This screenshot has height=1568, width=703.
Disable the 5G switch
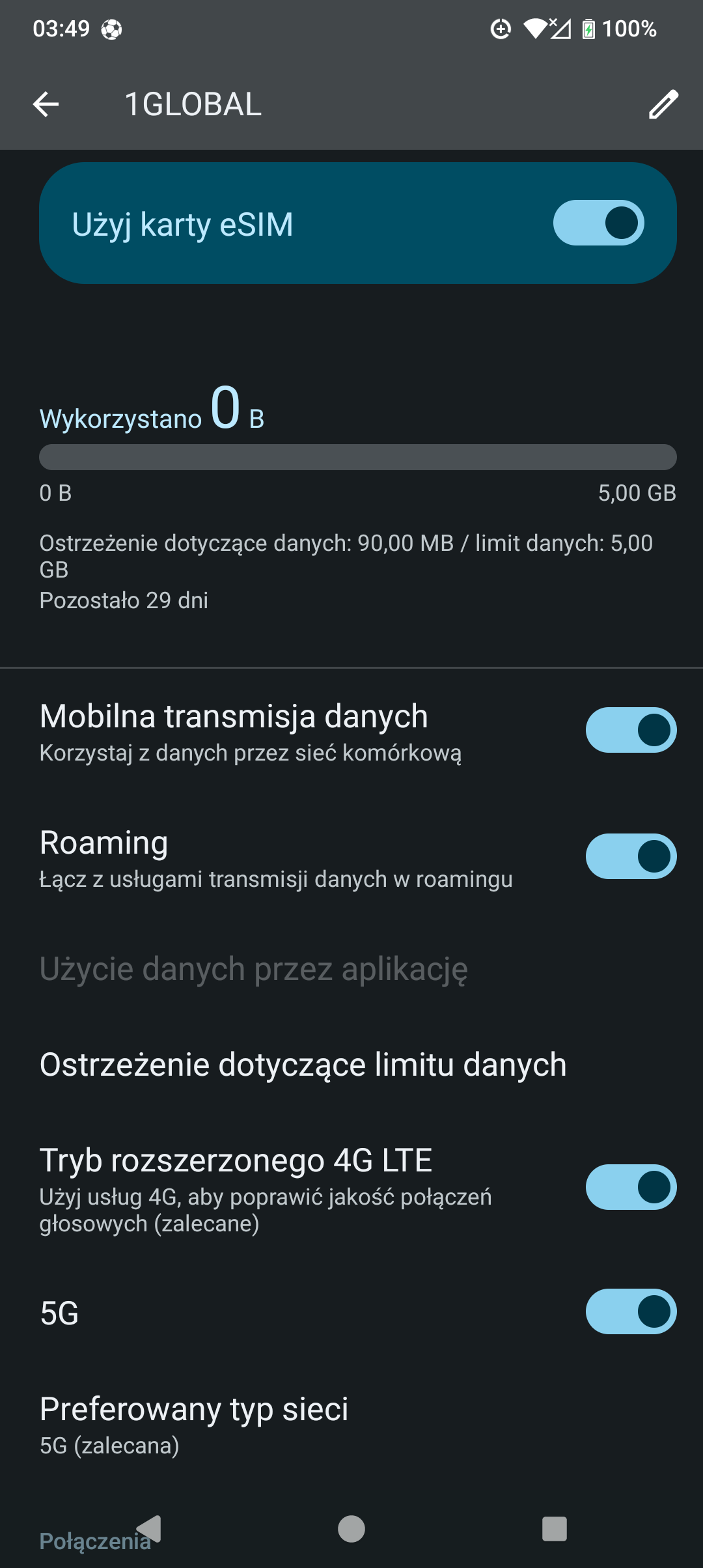630,1311
